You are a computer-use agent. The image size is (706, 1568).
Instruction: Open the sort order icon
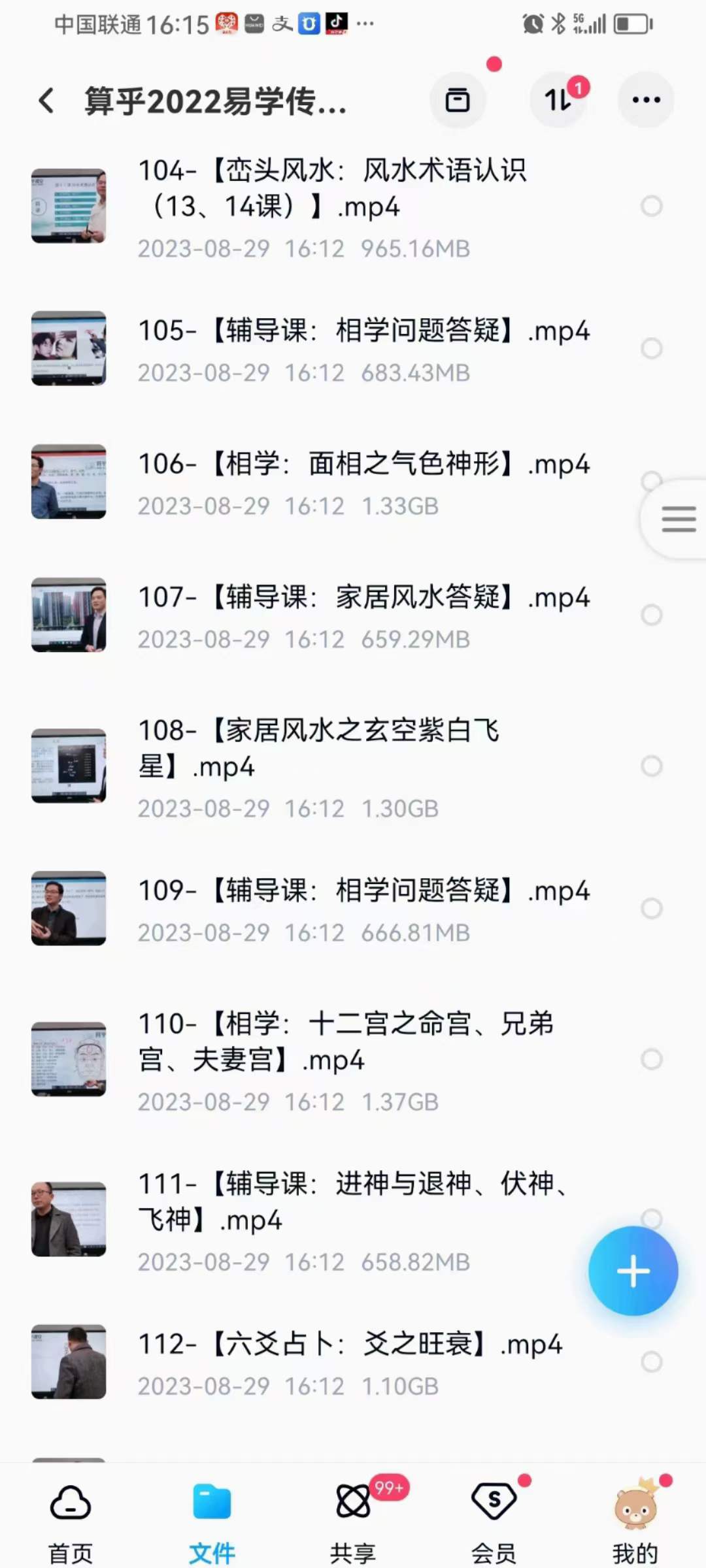click(558, 101)
